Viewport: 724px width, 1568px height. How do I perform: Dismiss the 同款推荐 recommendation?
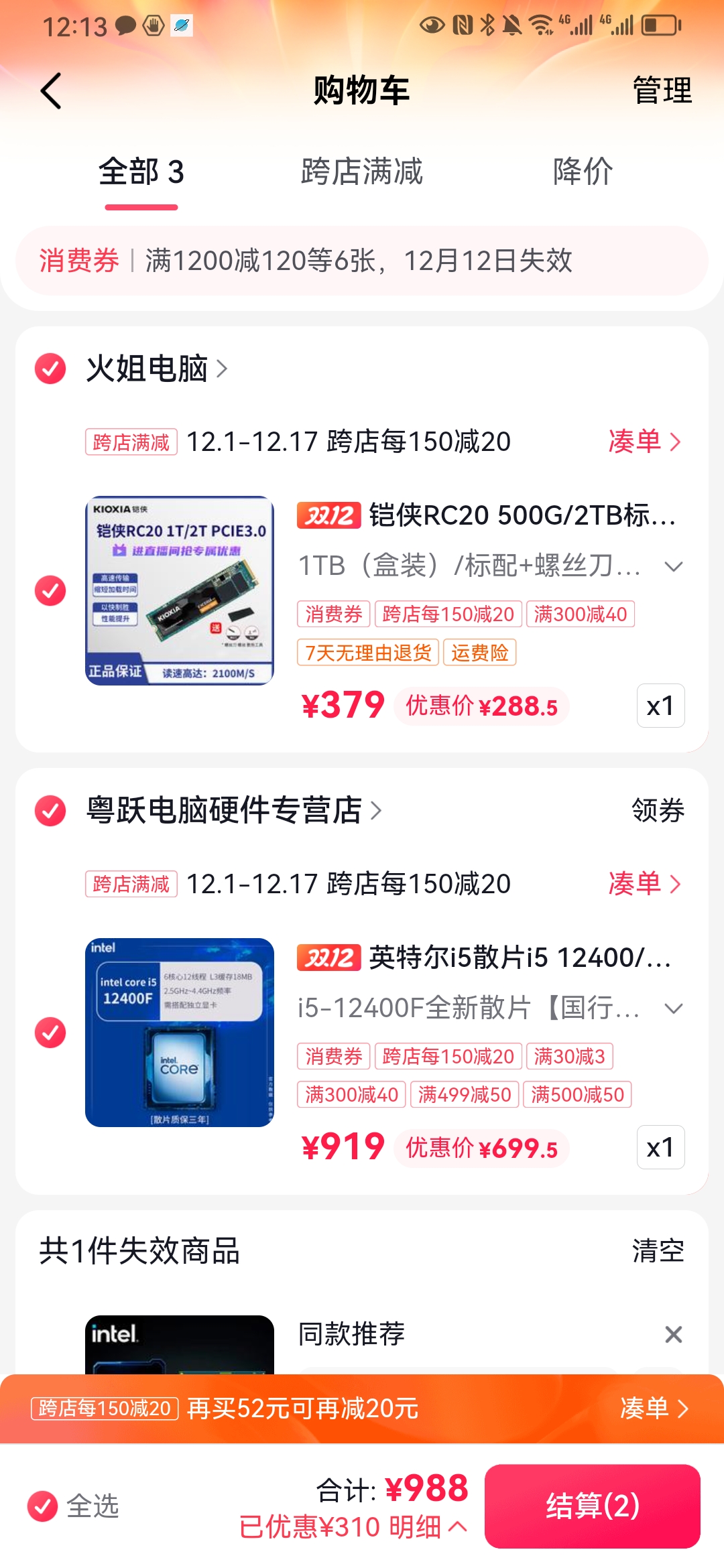[673, 1334]
